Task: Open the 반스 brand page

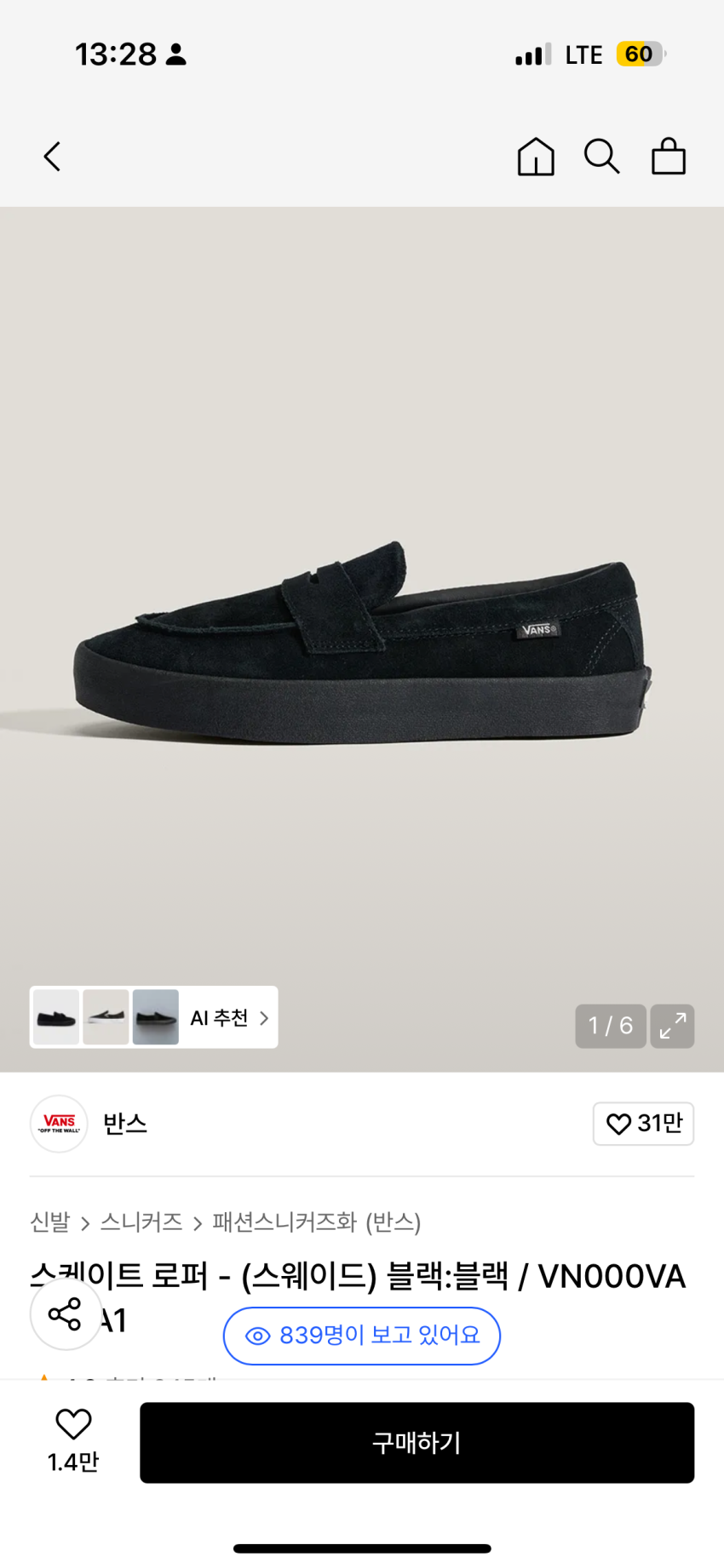Action: click(x=124, y=1124)
